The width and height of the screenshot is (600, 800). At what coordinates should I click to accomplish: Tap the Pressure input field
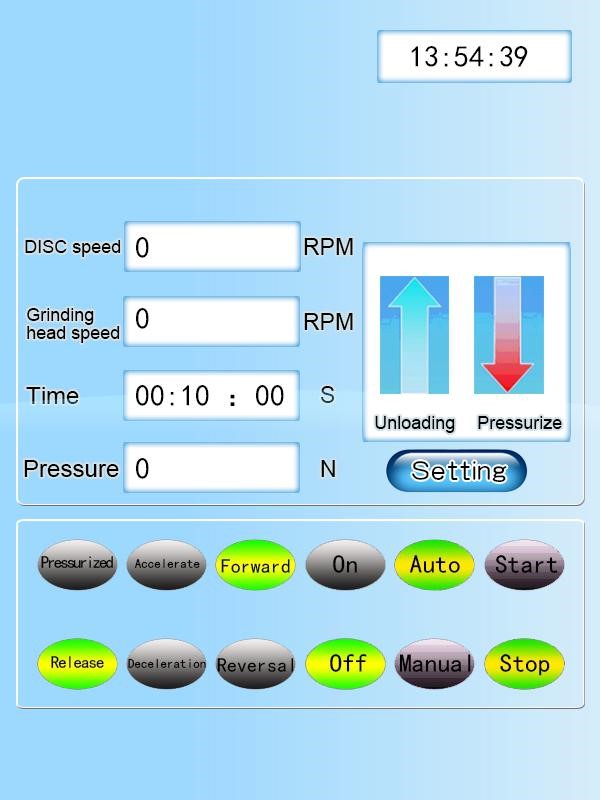click(212, 468)
